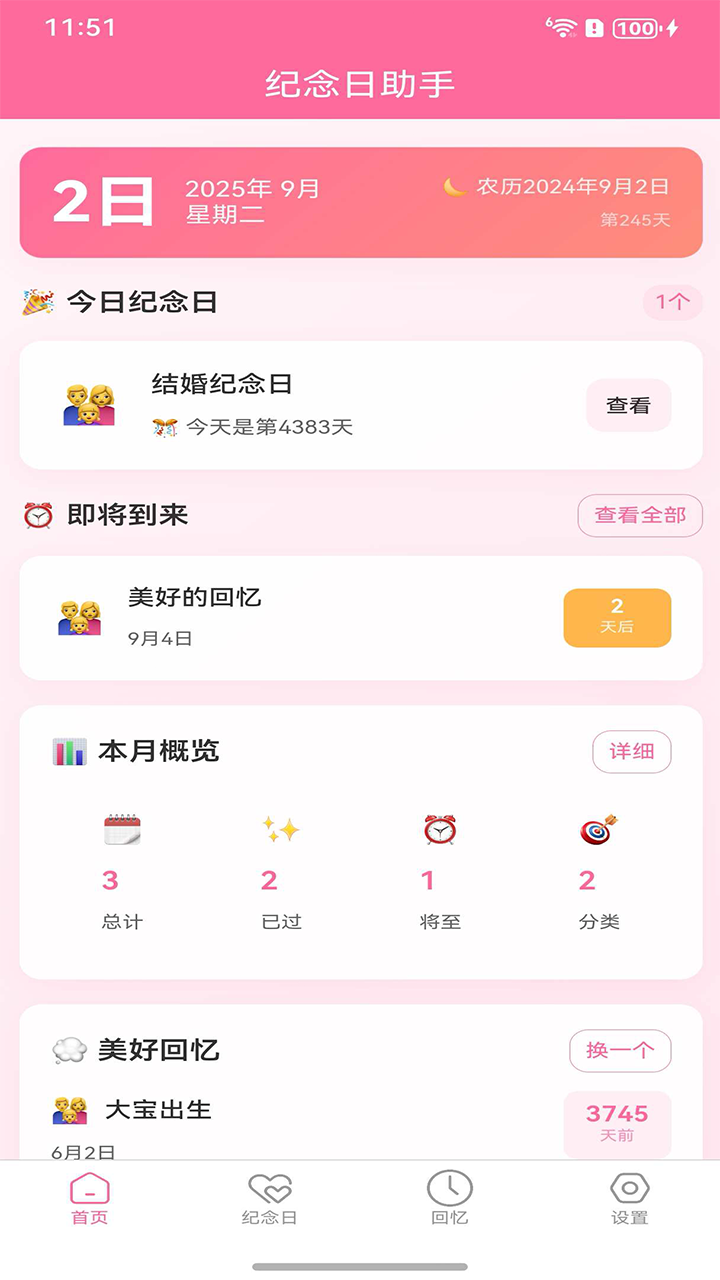Open the 详细 link in 本月概览
Image resolution: width=720 pixels, height=1280 pixels.
point(632,751)
